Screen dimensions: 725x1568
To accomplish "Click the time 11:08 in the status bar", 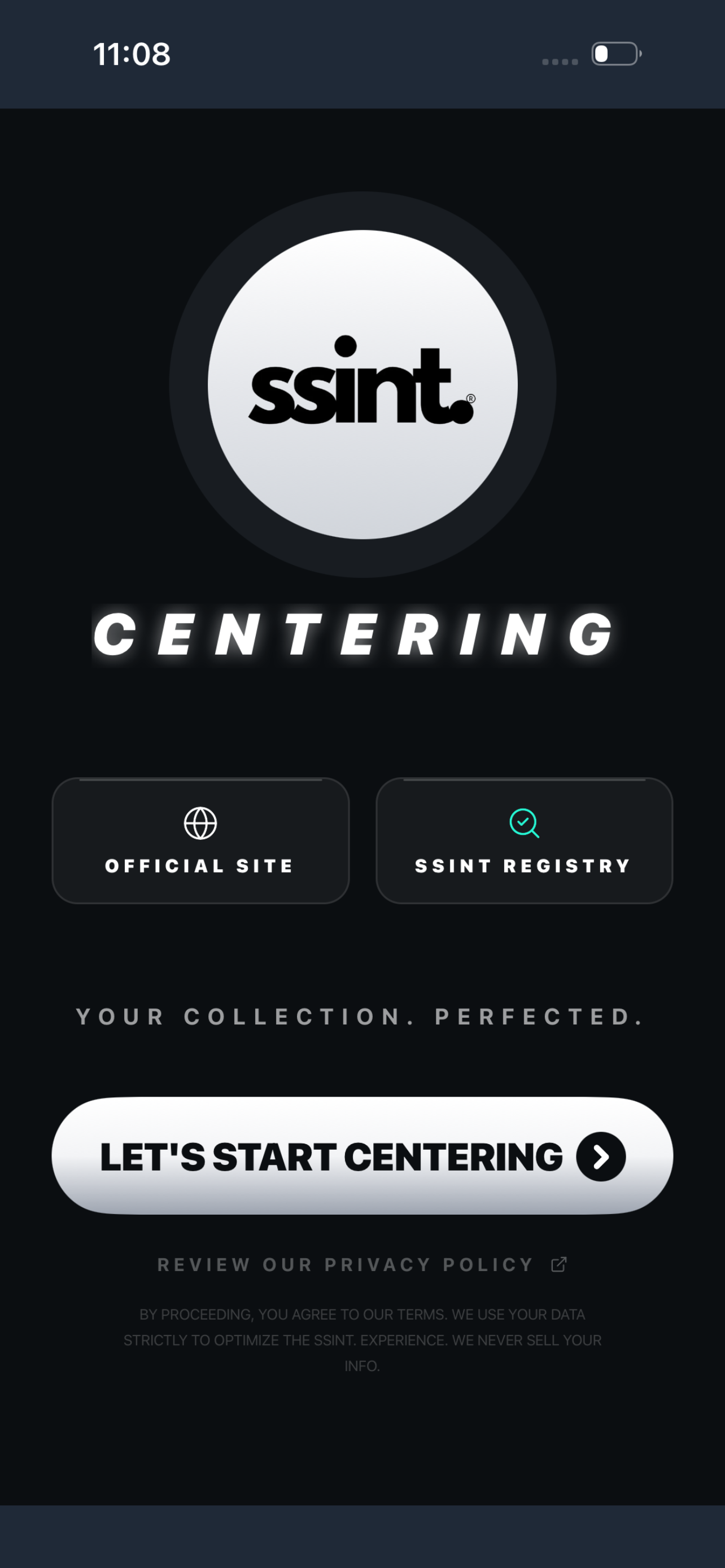I will click(132, 54).
